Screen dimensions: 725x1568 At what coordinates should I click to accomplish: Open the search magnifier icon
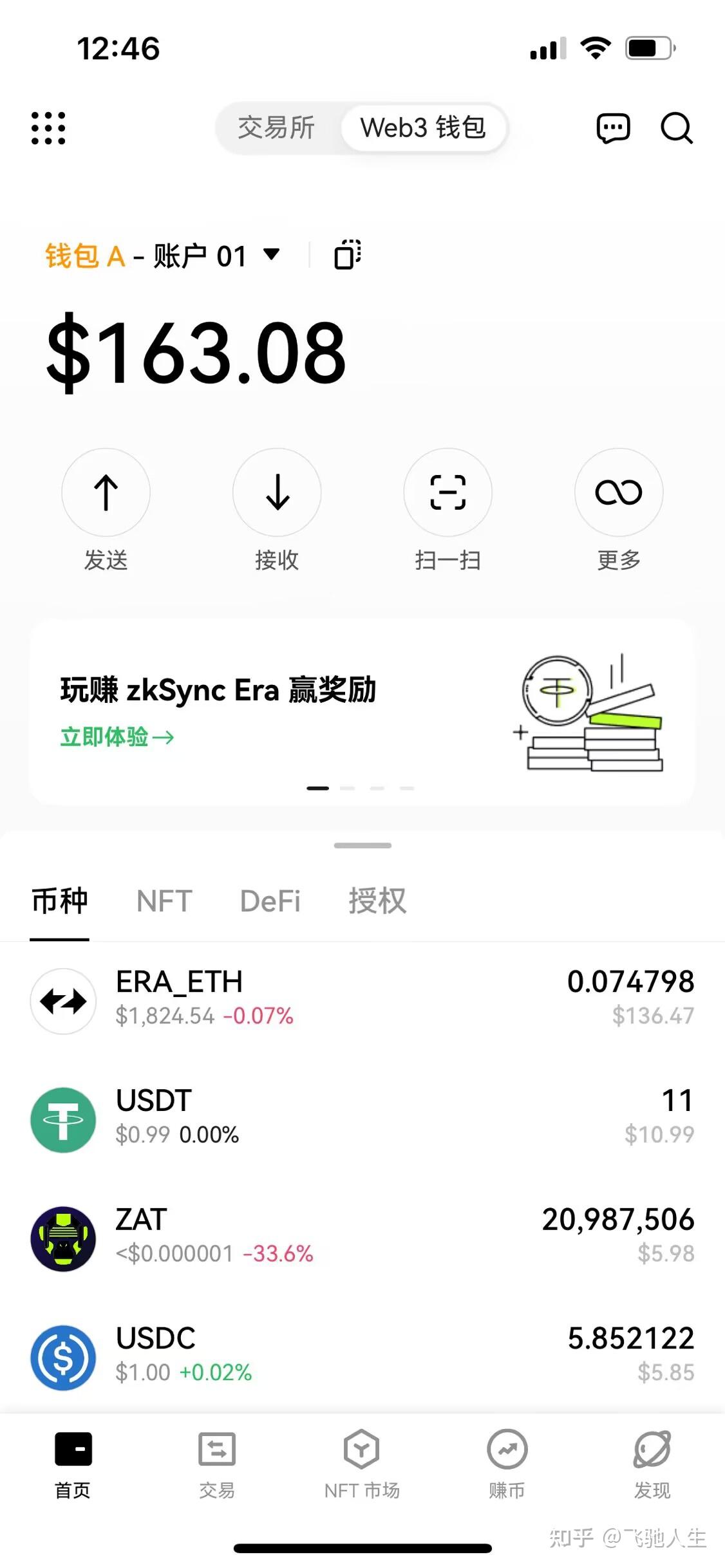(677, 128)
